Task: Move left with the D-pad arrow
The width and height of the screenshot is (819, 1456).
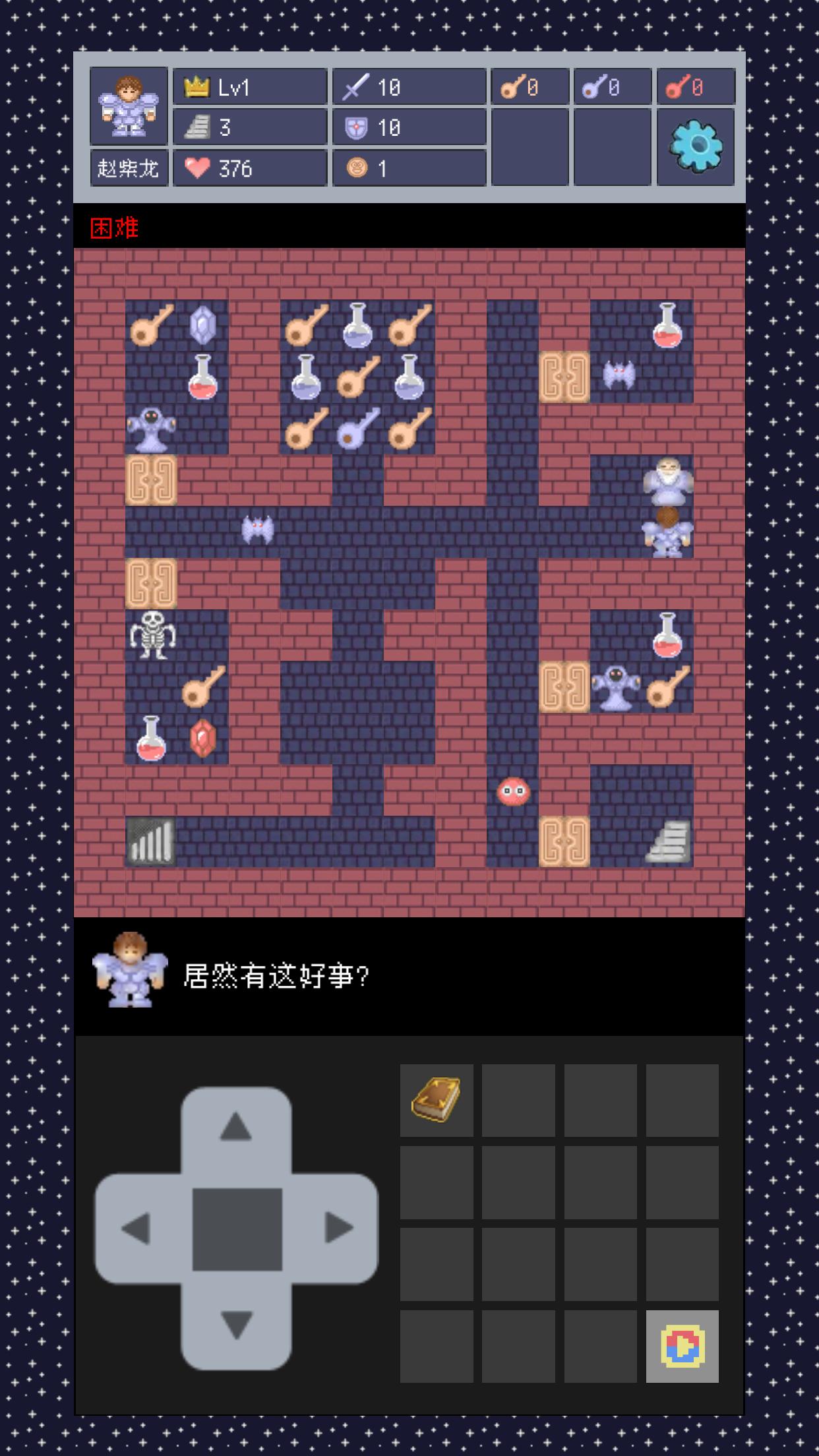Action: tap(137, 1228)
